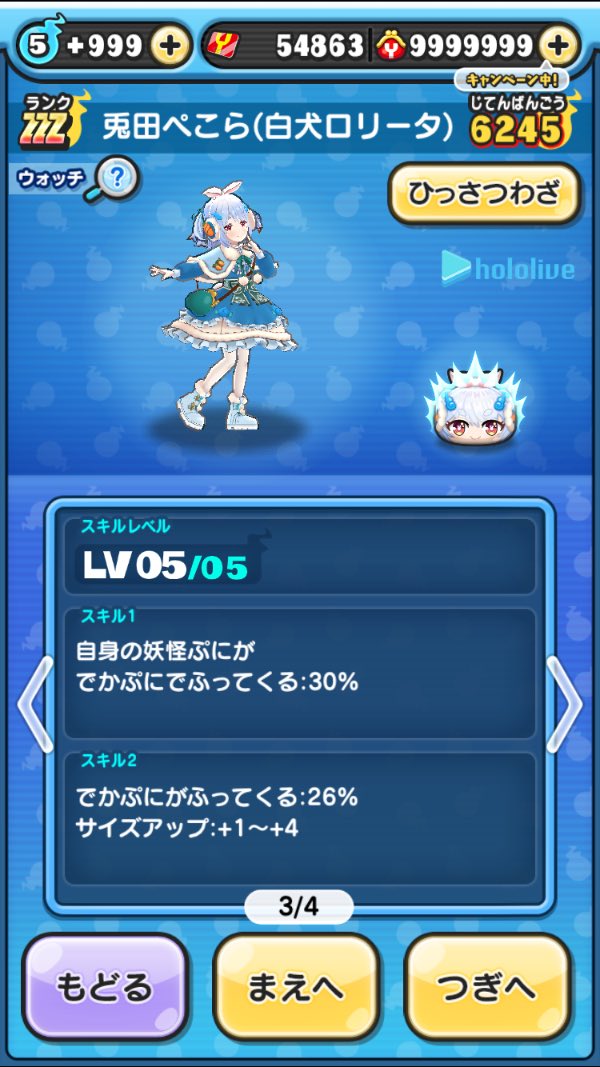Viewport: 600px width, 1067px height.
Task: Go to next character with つぎへ
Action: pyautogui.click(x=487, y=988)
